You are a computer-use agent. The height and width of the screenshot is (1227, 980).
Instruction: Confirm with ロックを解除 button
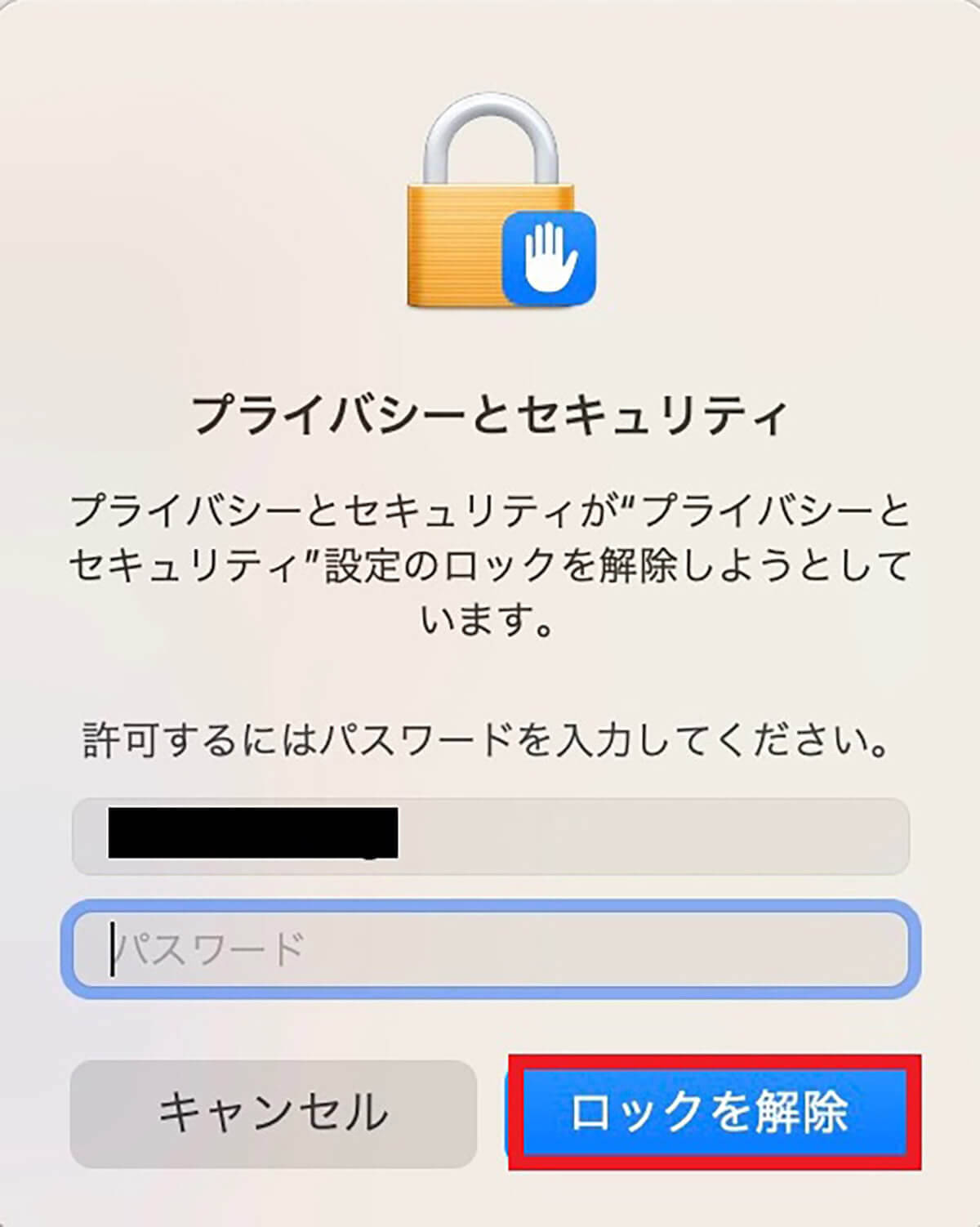coord(709,1113)
